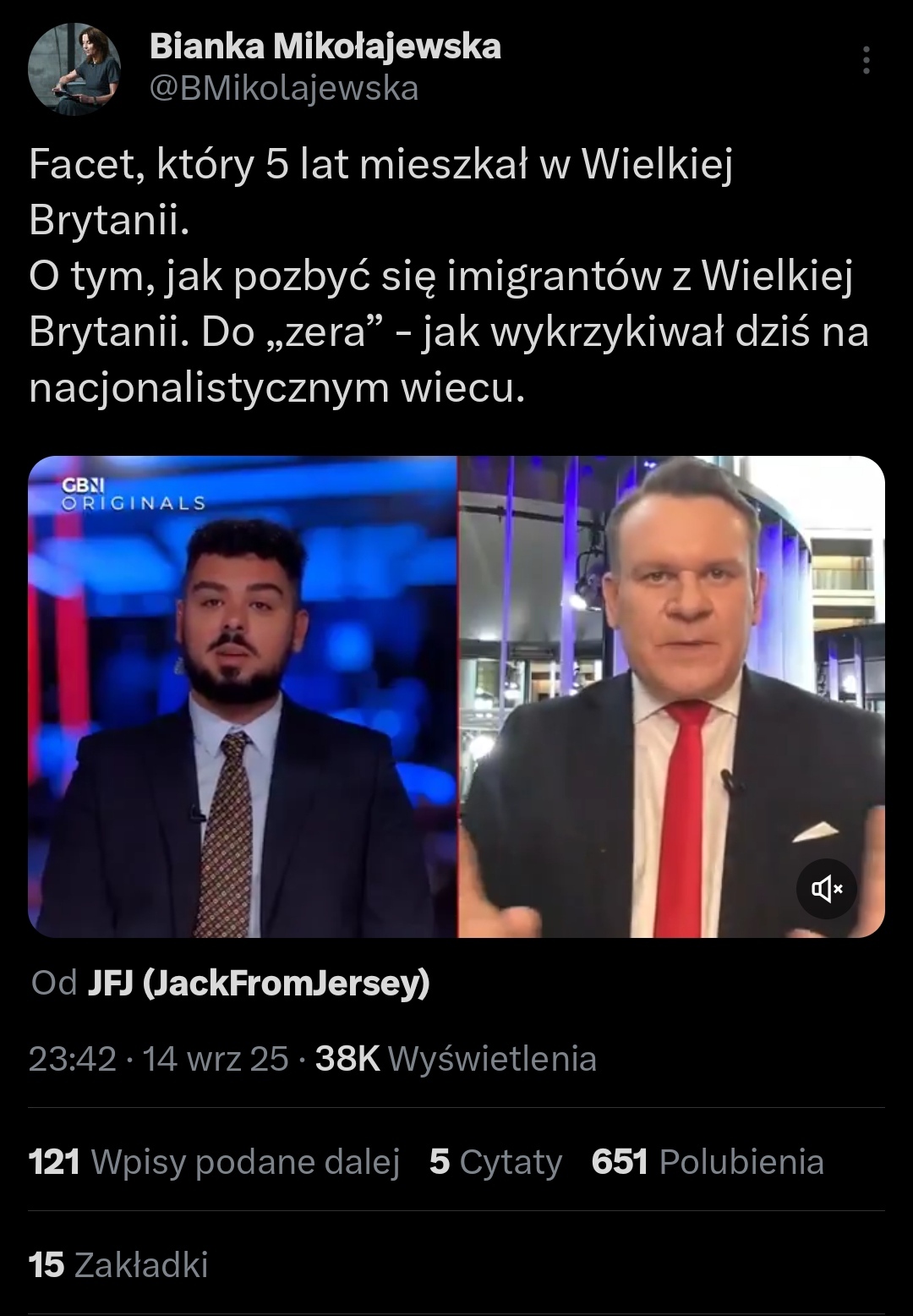View the 5 quote posts
This screenshot has width=913, height=1316.
click(x=495, y=1162)
